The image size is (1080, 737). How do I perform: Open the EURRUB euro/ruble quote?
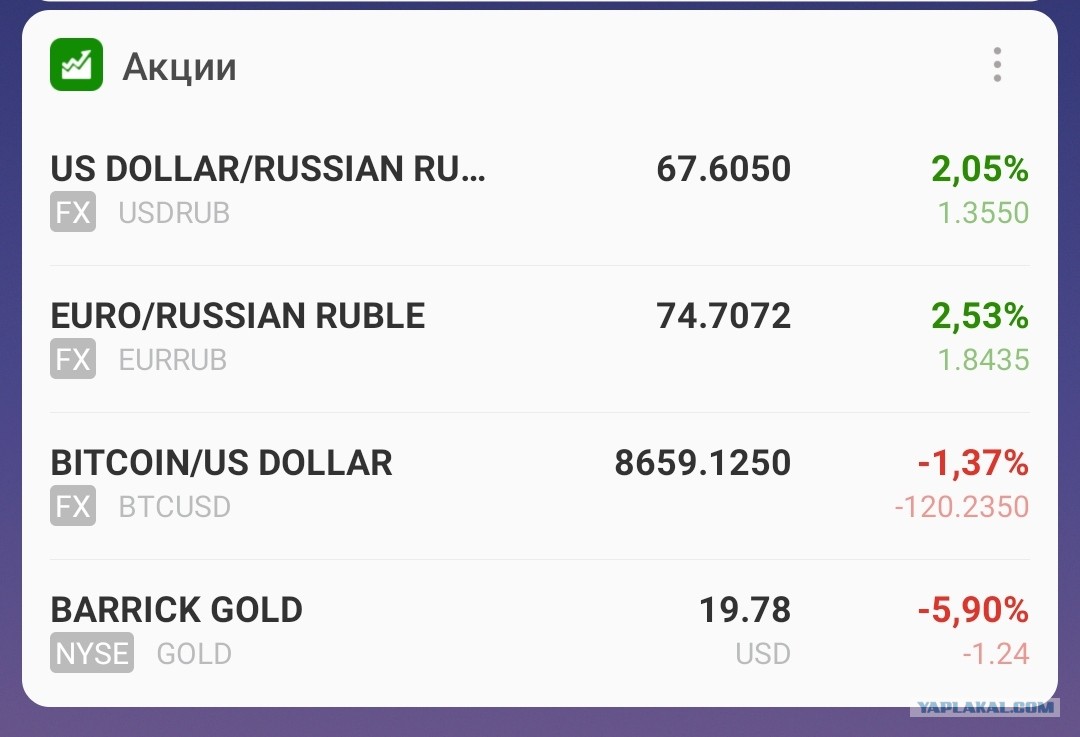click(x=539, y=339)
